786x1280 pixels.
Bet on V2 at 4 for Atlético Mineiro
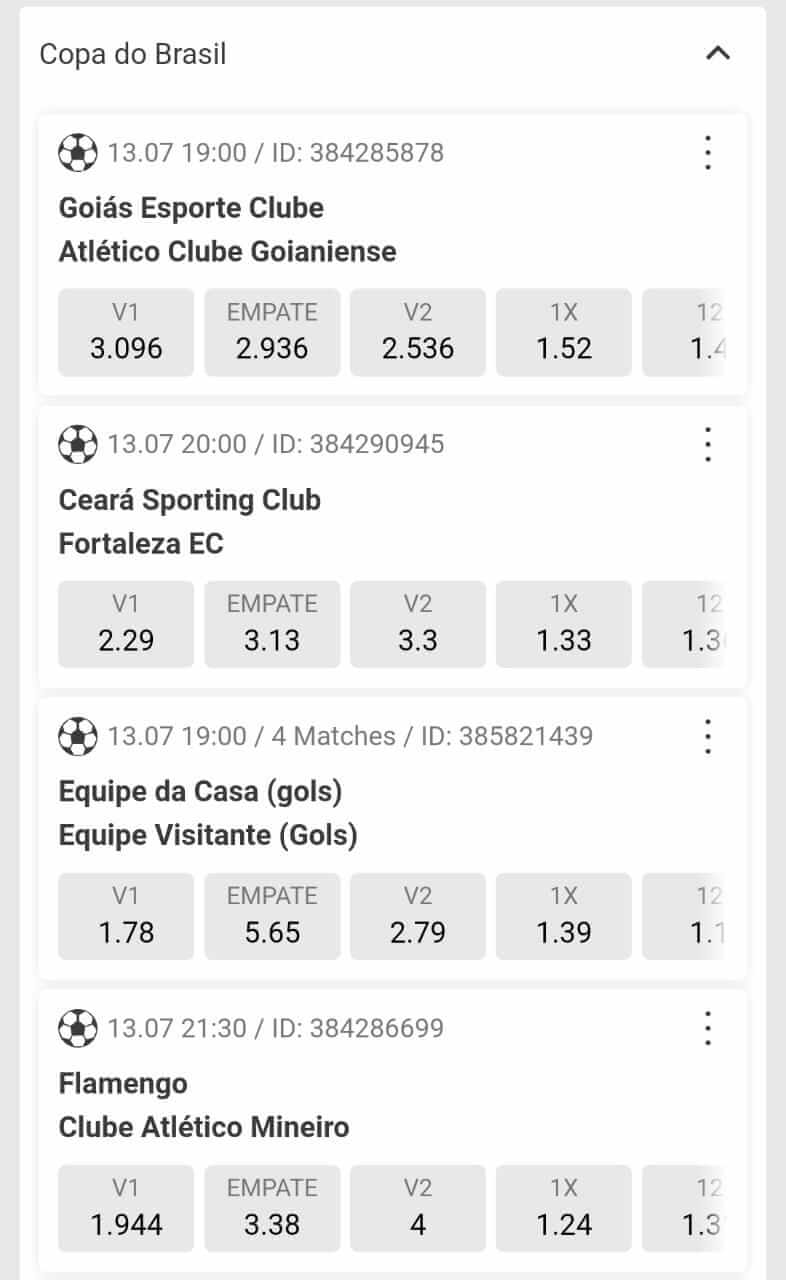(x=418, y=1208)
